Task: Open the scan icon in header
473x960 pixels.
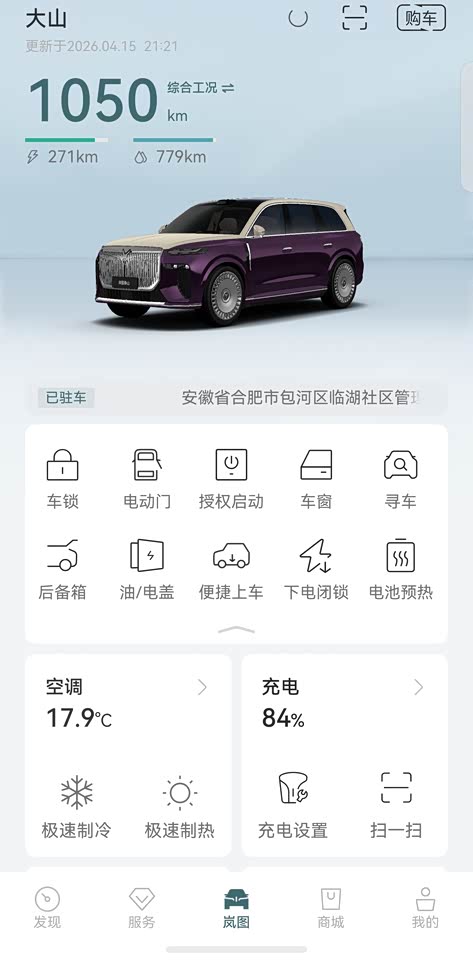Action: [x=354, y=18]
